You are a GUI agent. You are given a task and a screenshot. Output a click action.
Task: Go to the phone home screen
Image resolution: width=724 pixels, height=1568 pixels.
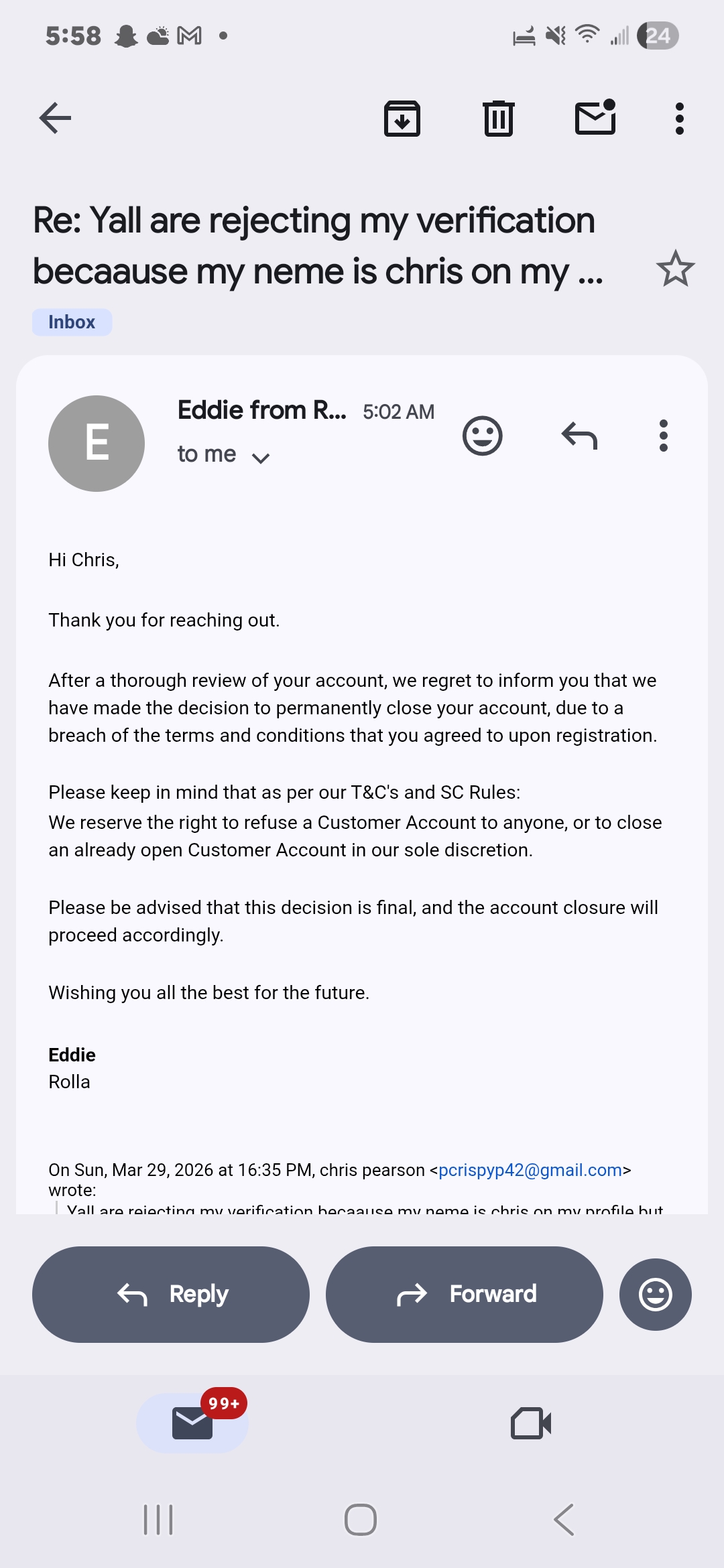pos(361,1519)
